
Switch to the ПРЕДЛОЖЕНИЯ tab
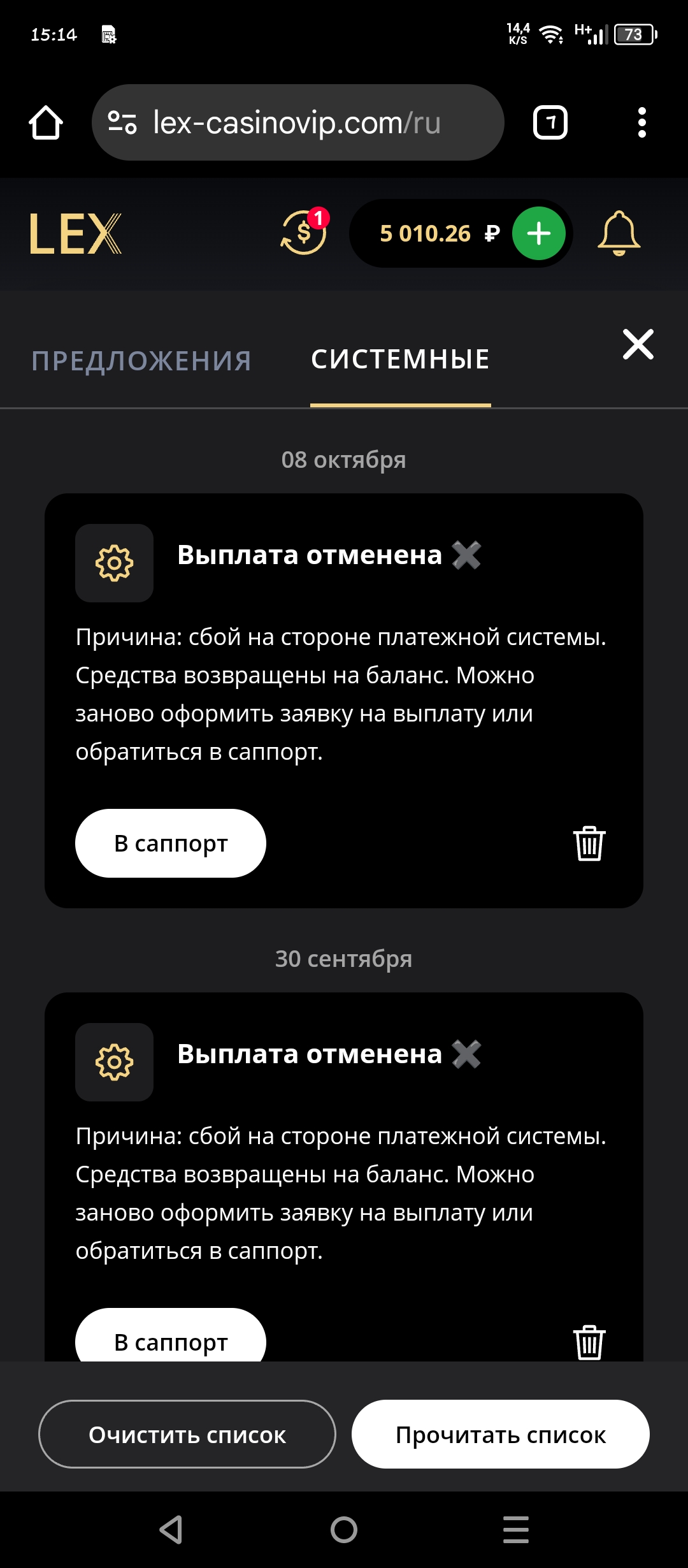pyautogui.click(x=141, y=359)
